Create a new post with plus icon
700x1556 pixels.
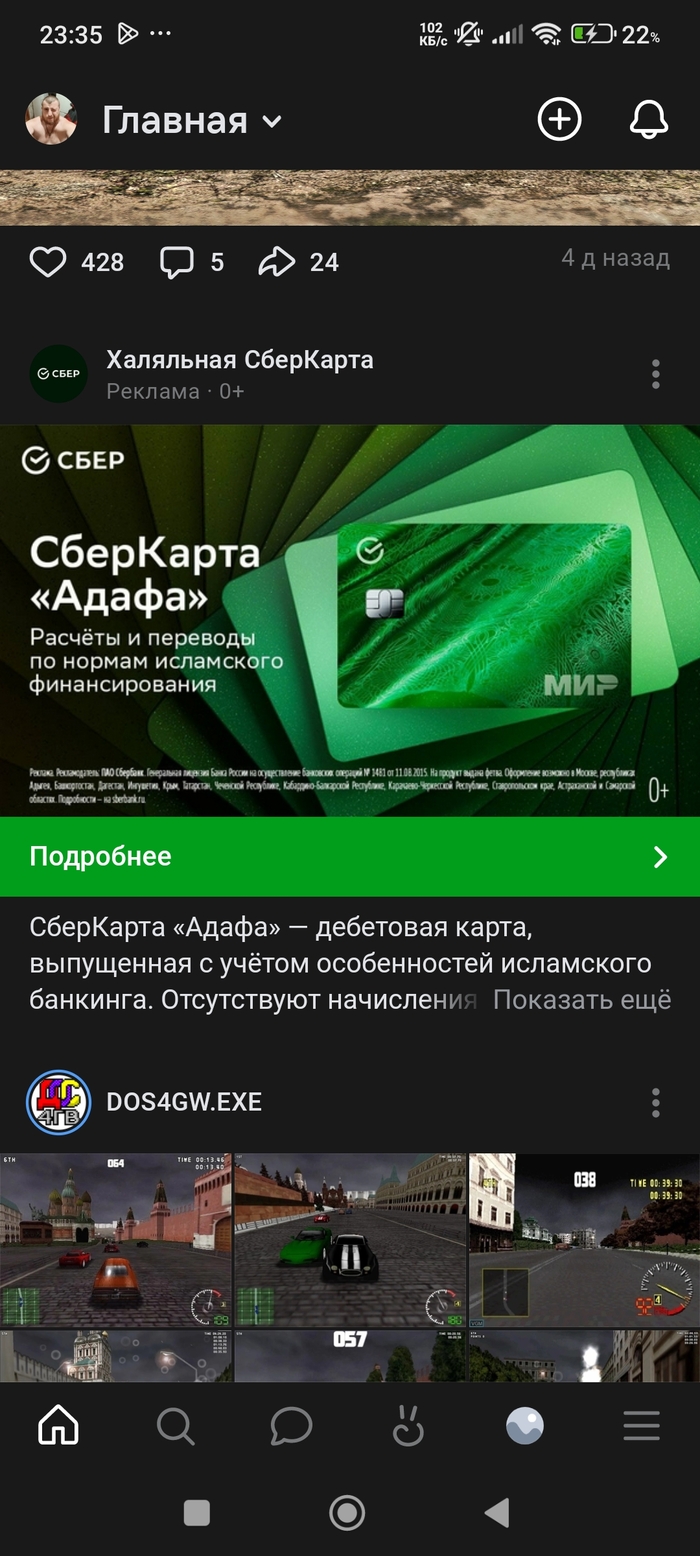tap(559, 120)
